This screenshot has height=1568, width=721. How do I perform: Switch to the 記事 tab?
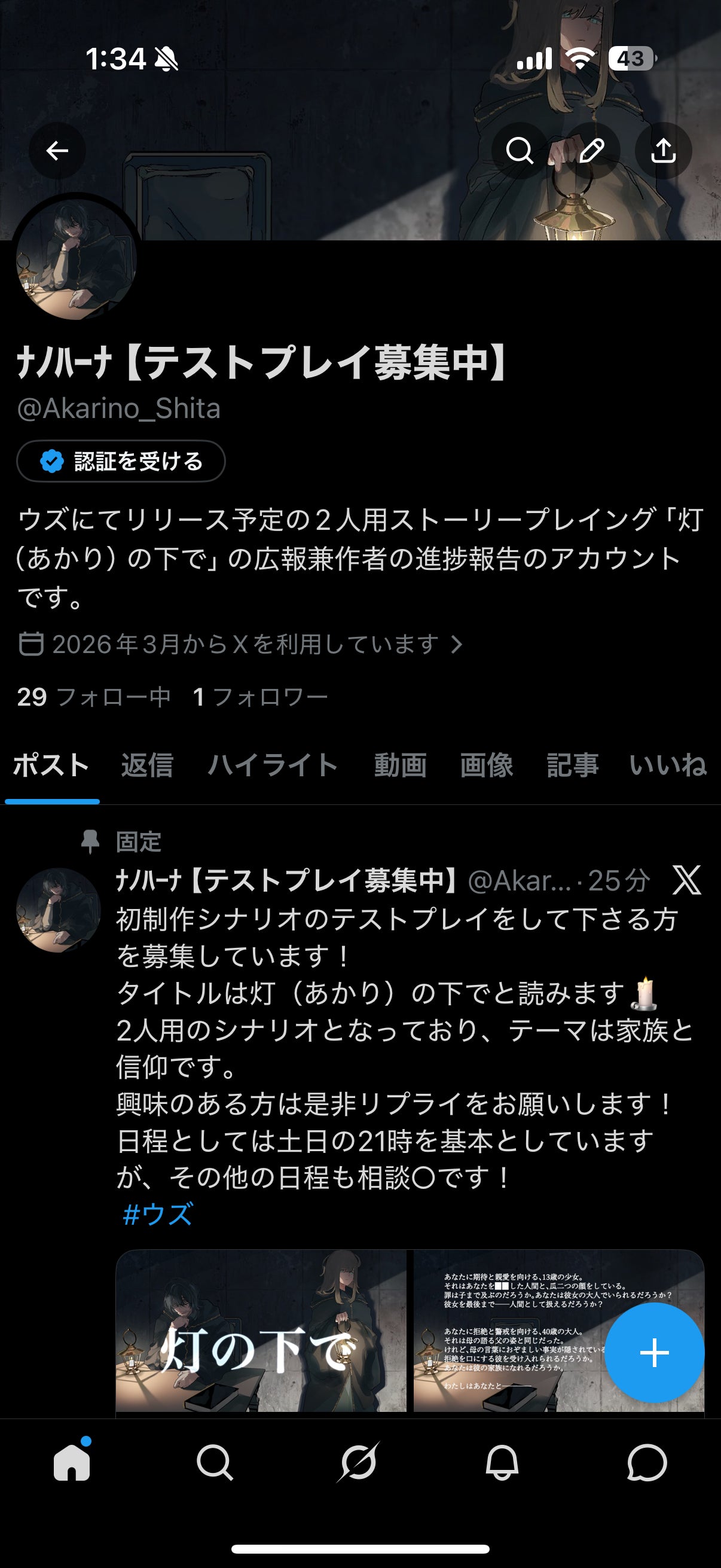click(573, 765)
